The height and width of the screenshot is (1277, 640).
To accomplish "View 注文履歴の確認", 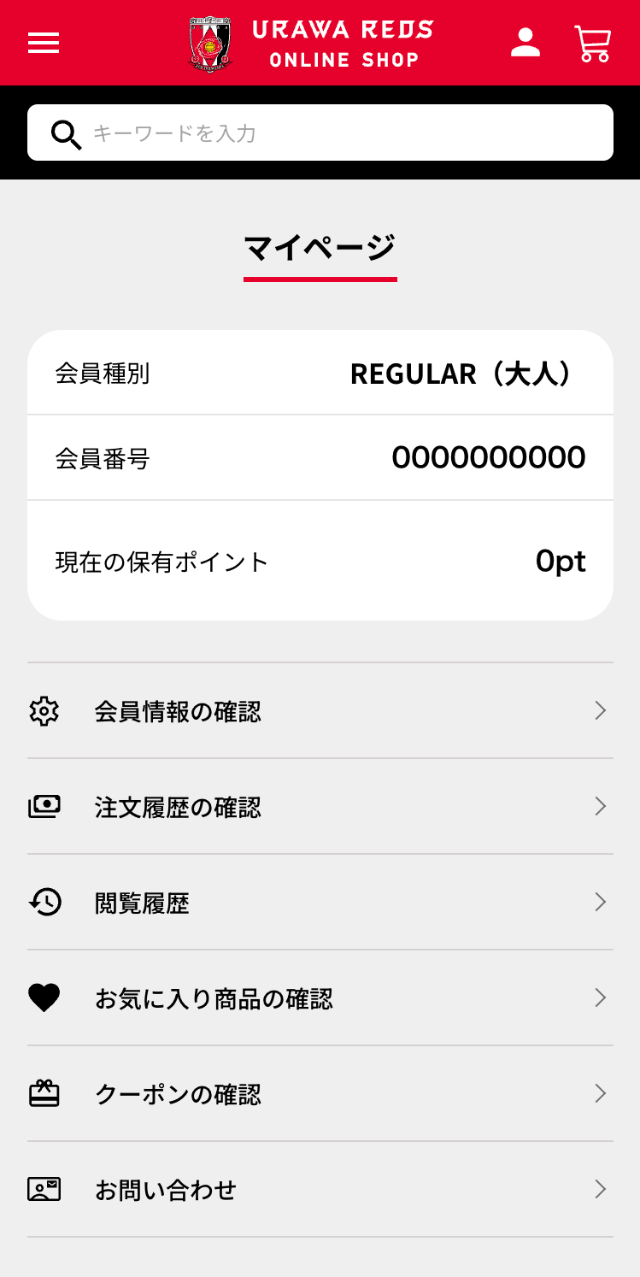I will click(320, 807).
